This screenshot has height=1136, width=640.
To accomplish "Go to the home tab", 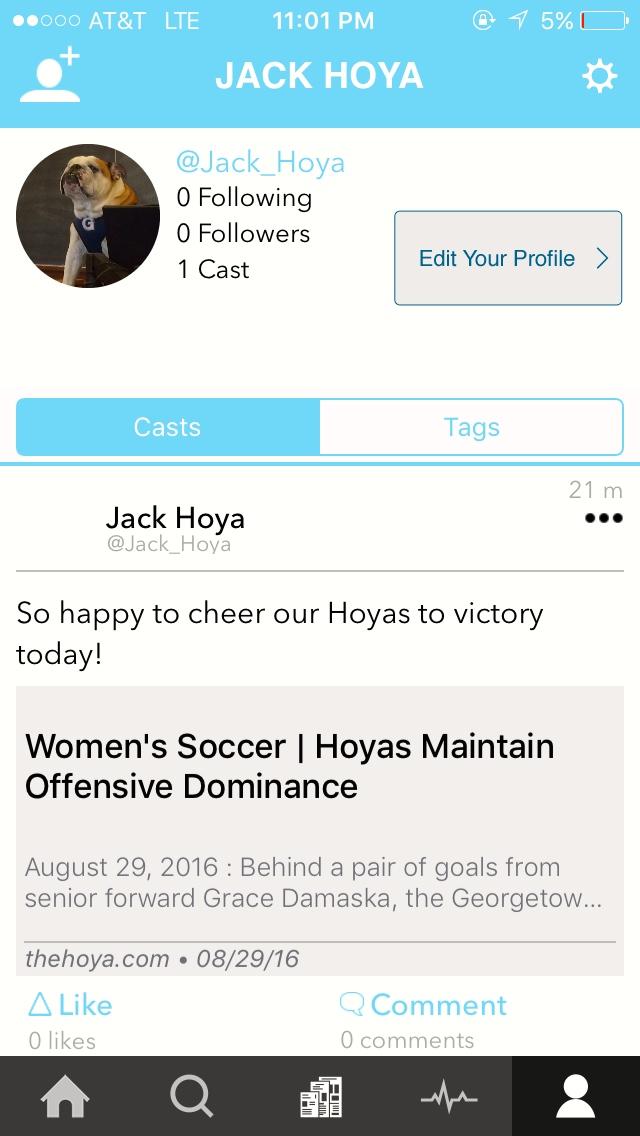I will pos(65,1096).
